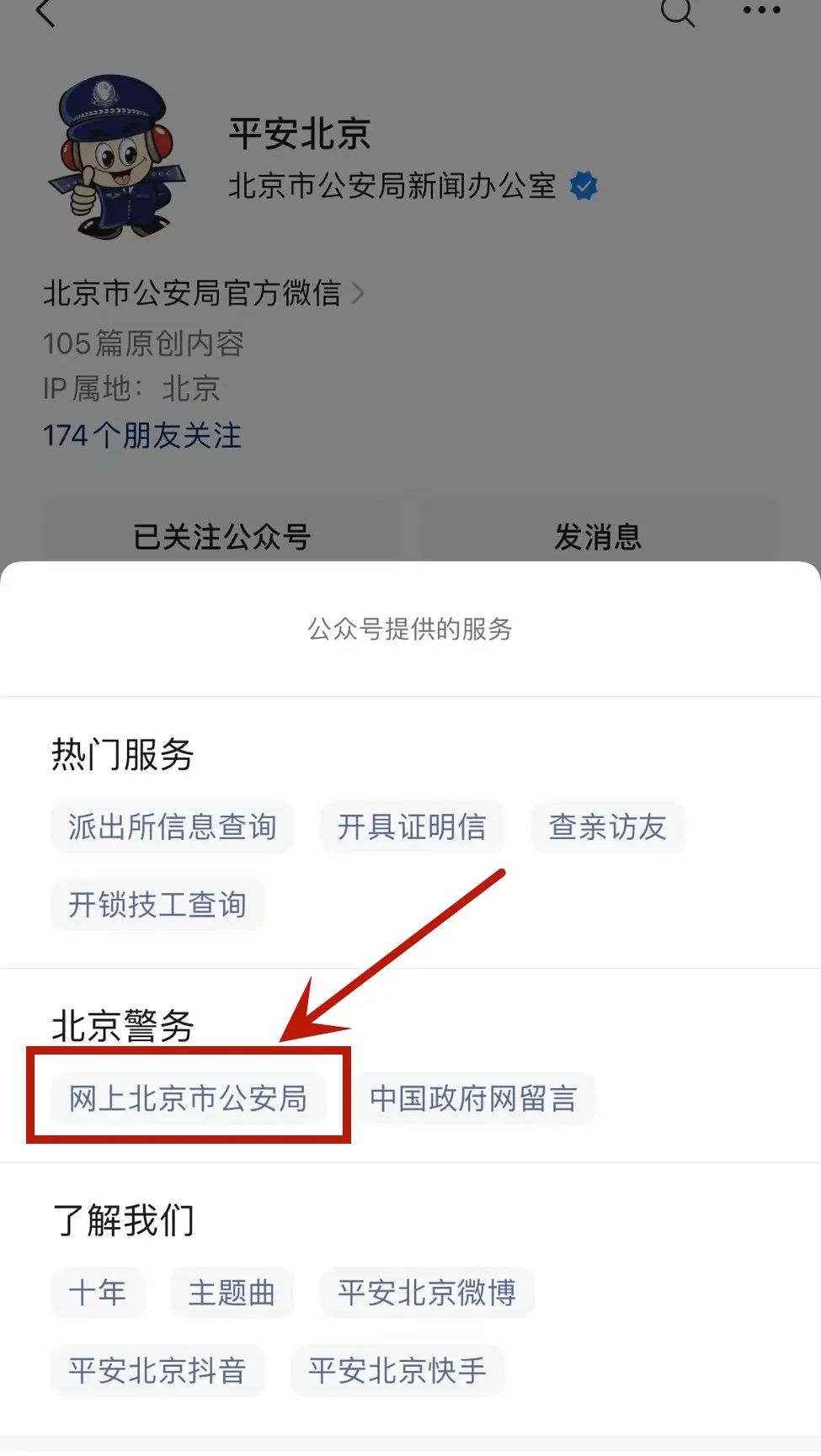
Task: Open 开锁技工查询 service
Action: [157, 905]
